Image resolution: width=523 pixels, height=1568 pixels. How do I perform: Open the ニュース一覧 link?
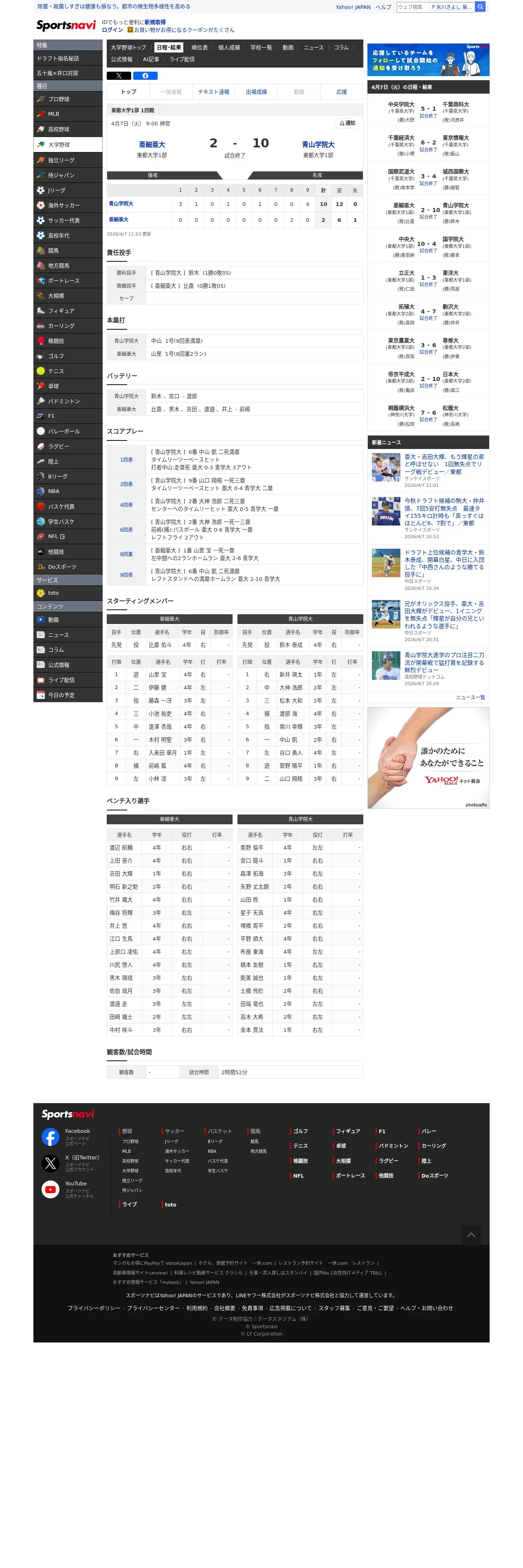[470, 698]
